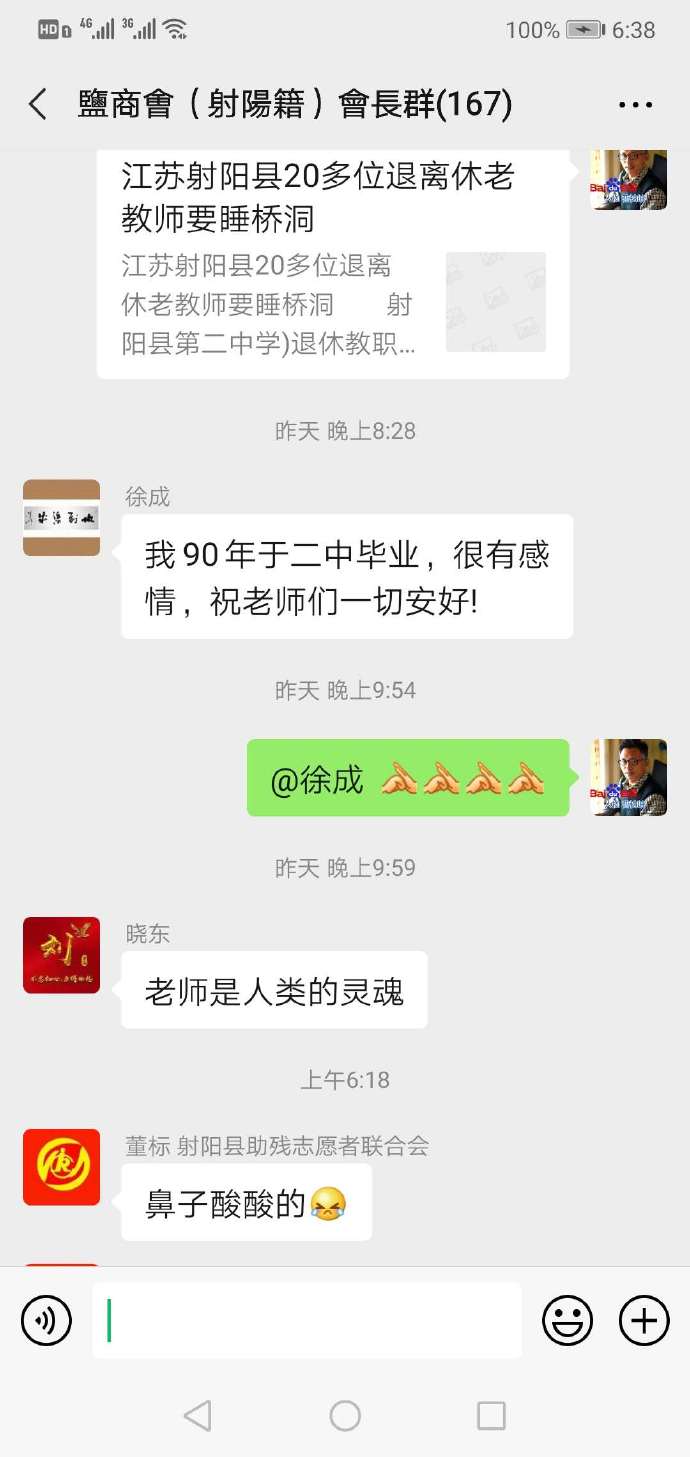Focus the message text field
This screenshot has width=690, height=1457.
(x=307, y=1320)
